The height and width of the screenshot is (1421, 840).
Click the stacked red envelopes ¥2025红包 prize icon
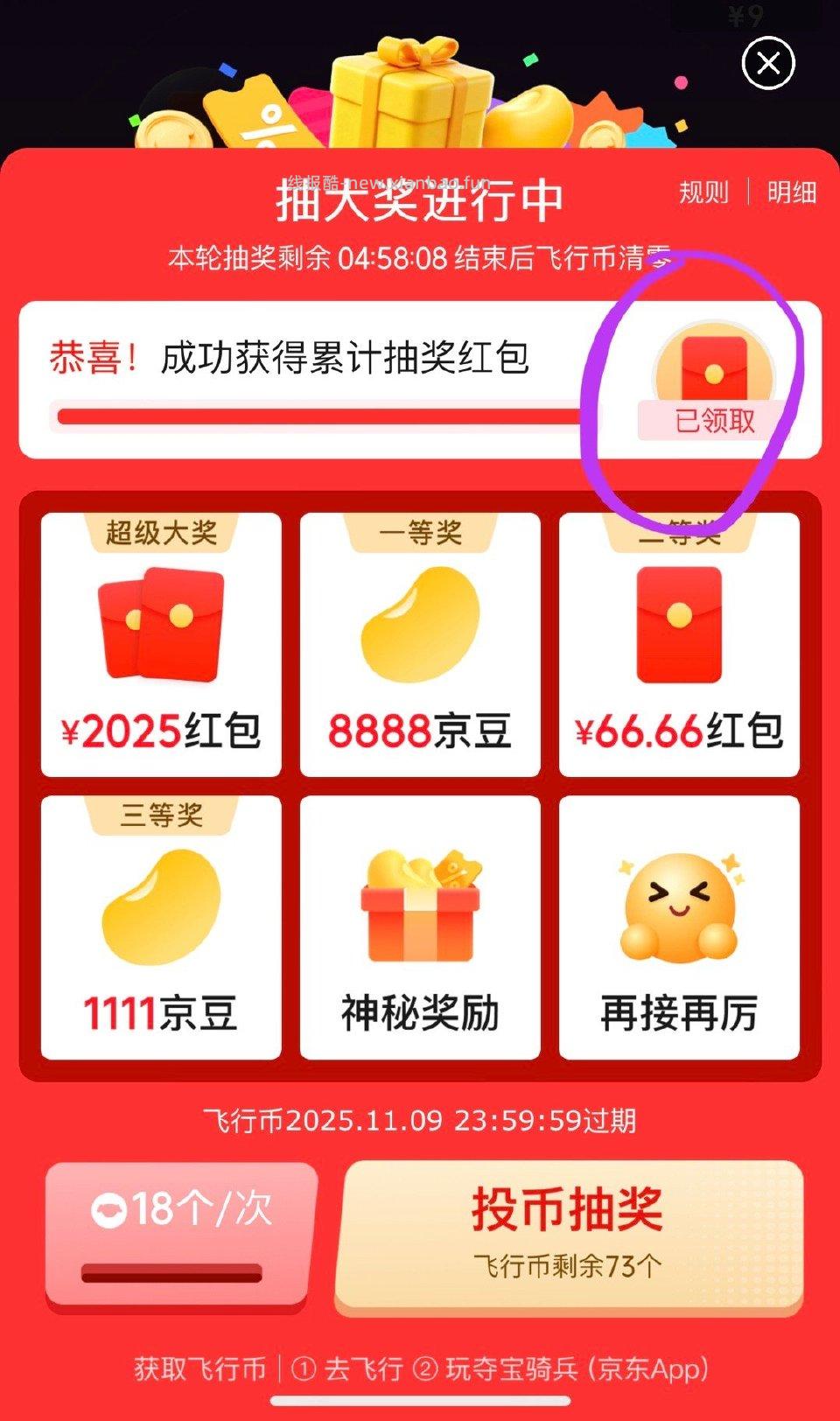coord(159,626)
